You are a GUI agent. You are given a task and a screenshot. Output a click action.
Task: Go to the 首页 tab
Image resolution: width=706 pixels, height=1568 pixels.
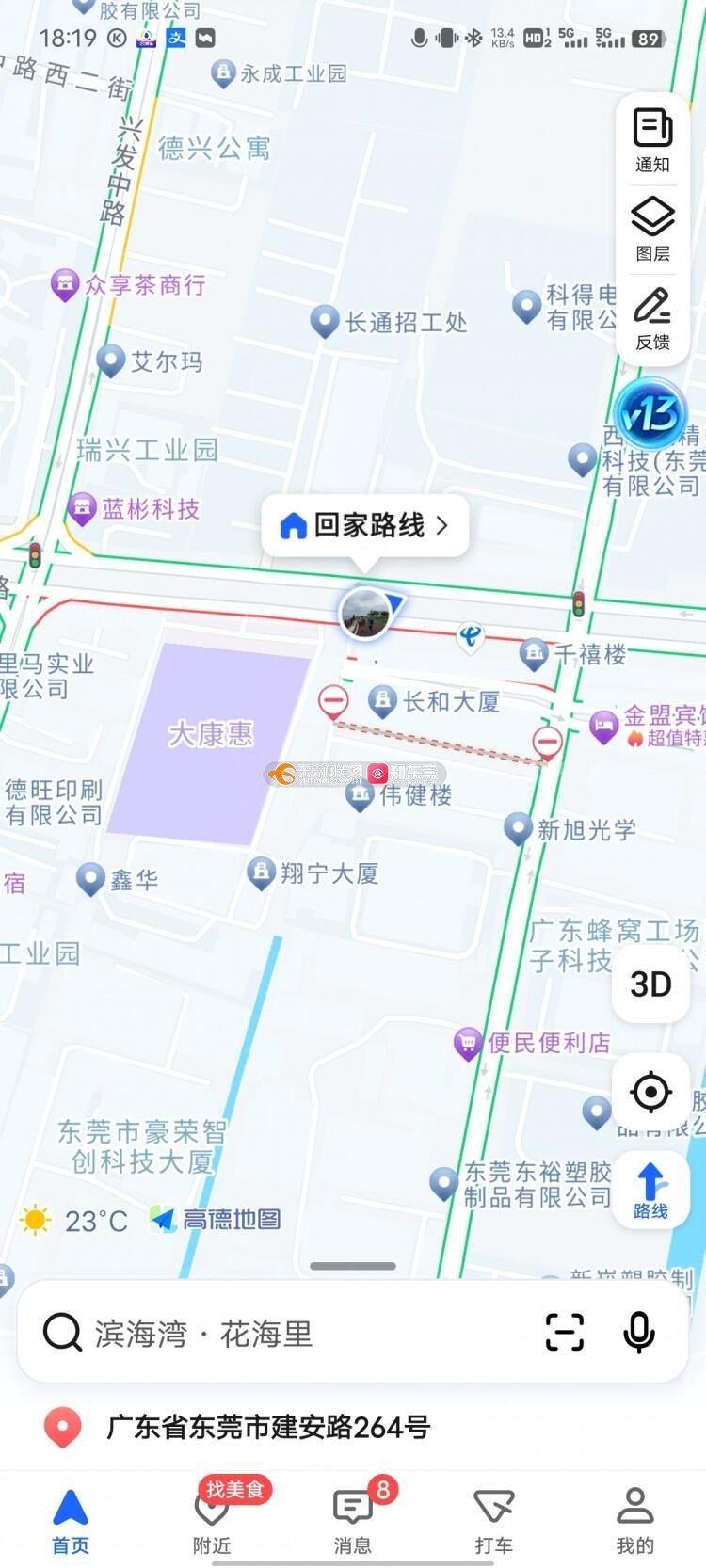pyautogui.click(x=71, y=1518)
